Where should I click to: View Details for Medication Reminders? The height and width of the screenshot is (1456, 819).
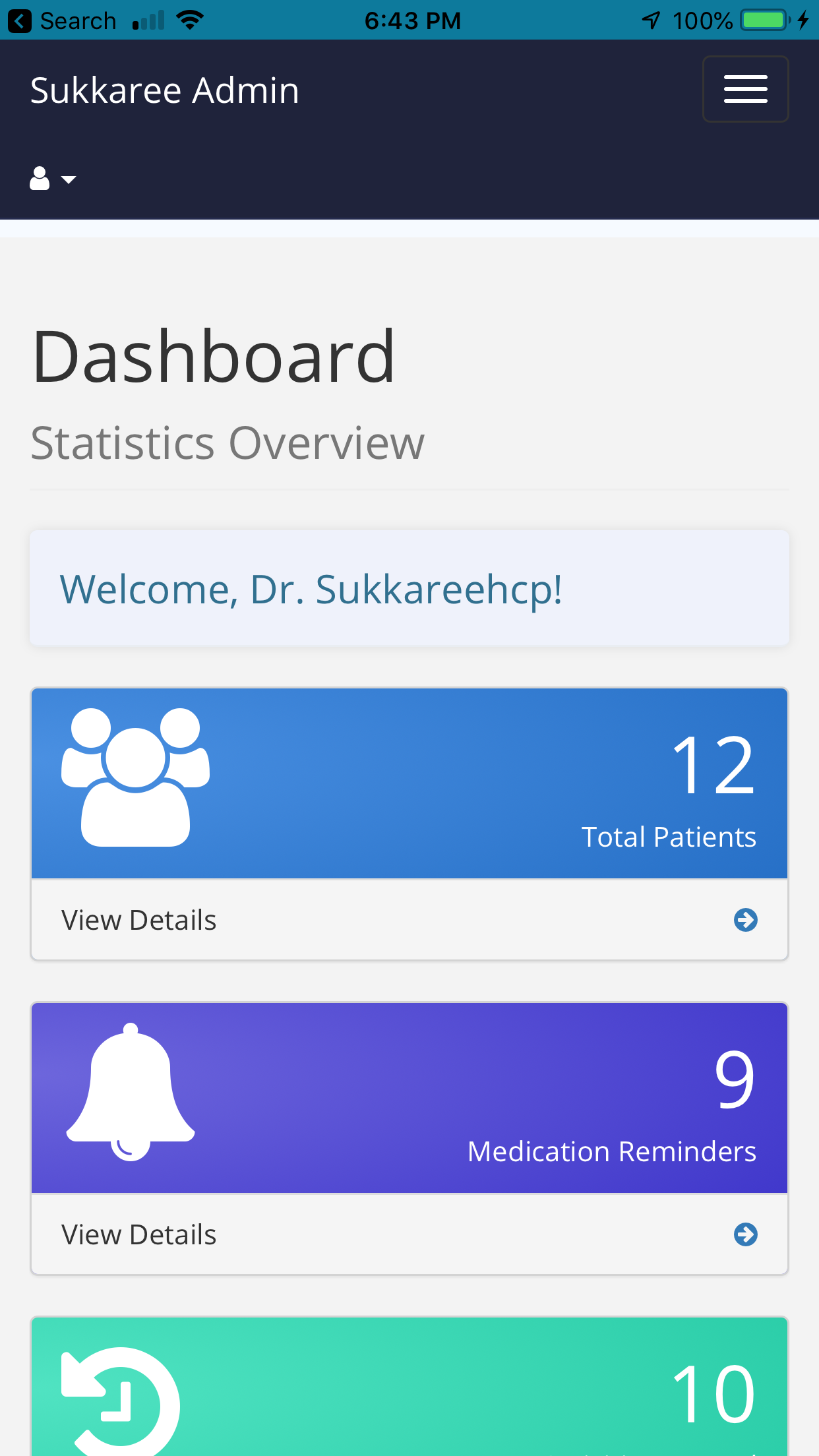[409, 1234]
